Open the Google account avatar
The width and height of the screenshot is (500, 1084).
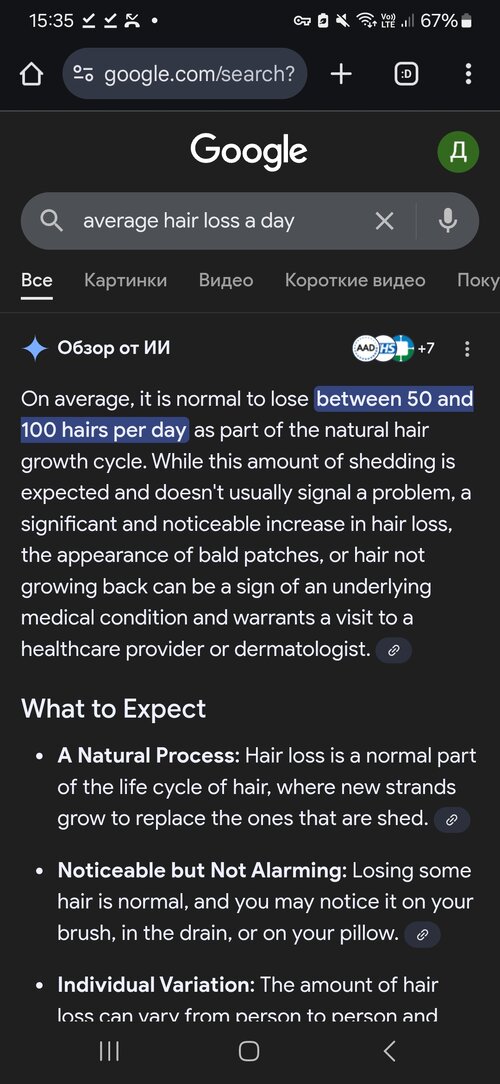click(458, 151)
